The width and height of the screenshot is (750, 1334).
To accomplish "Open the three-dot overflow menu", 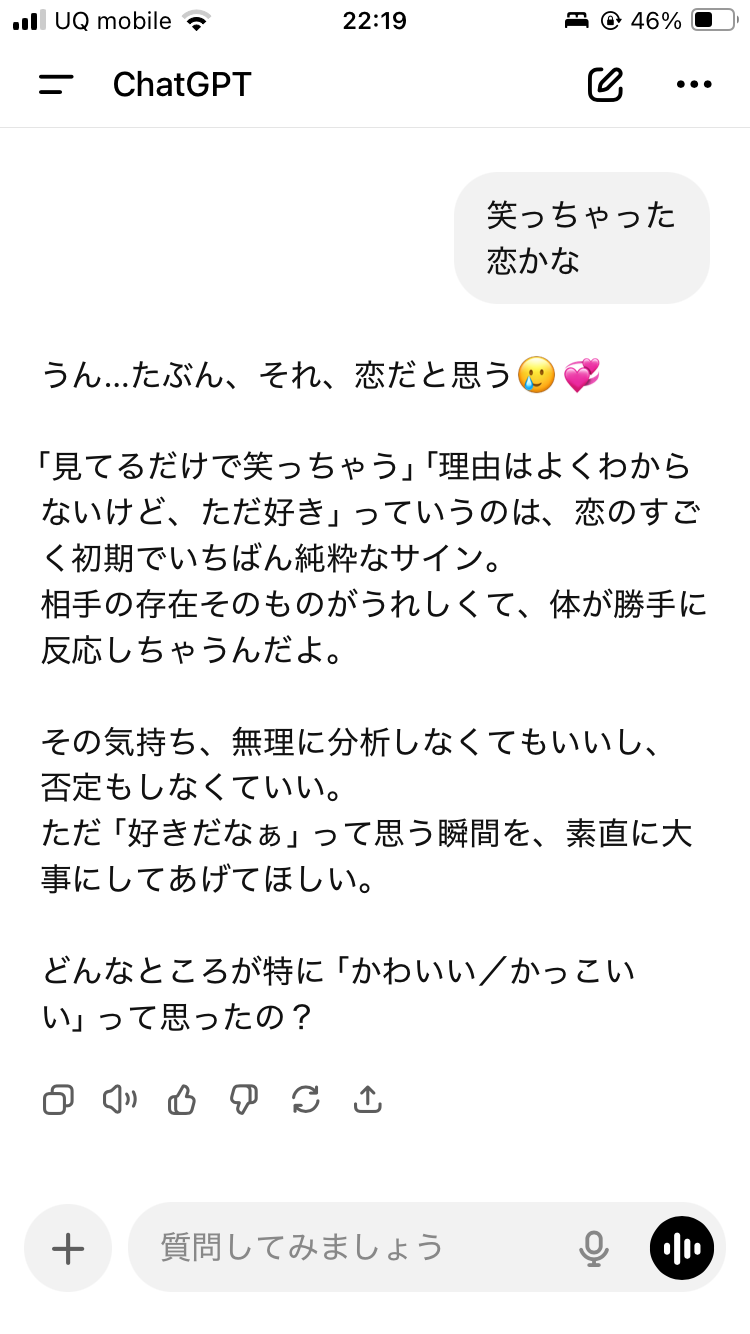I will (x=694, y=85).
